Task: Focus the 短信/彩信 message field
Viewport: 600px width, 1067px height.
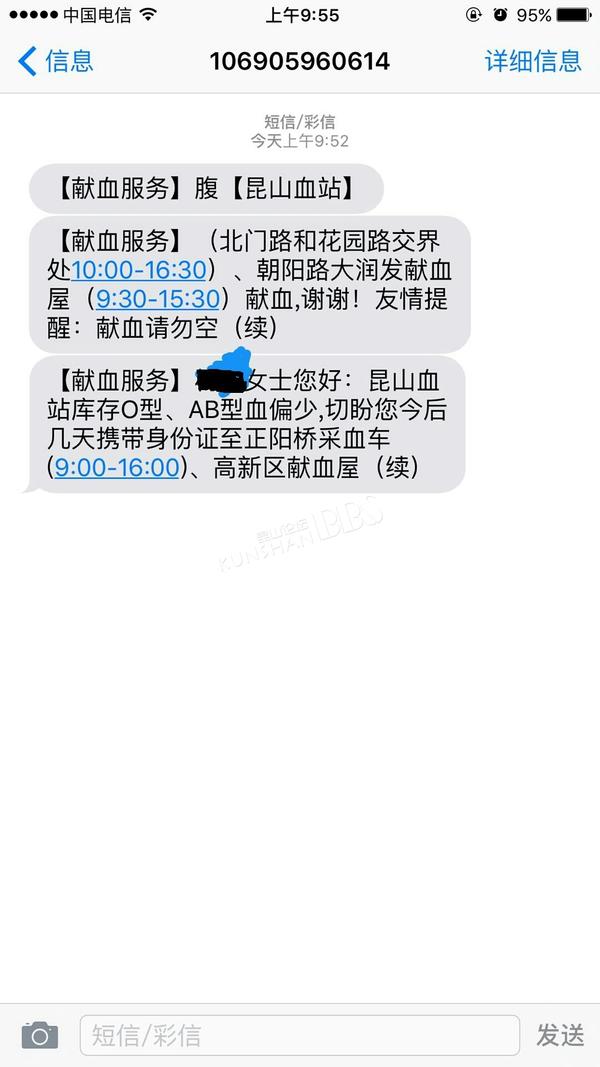Action: (299, 1035)
